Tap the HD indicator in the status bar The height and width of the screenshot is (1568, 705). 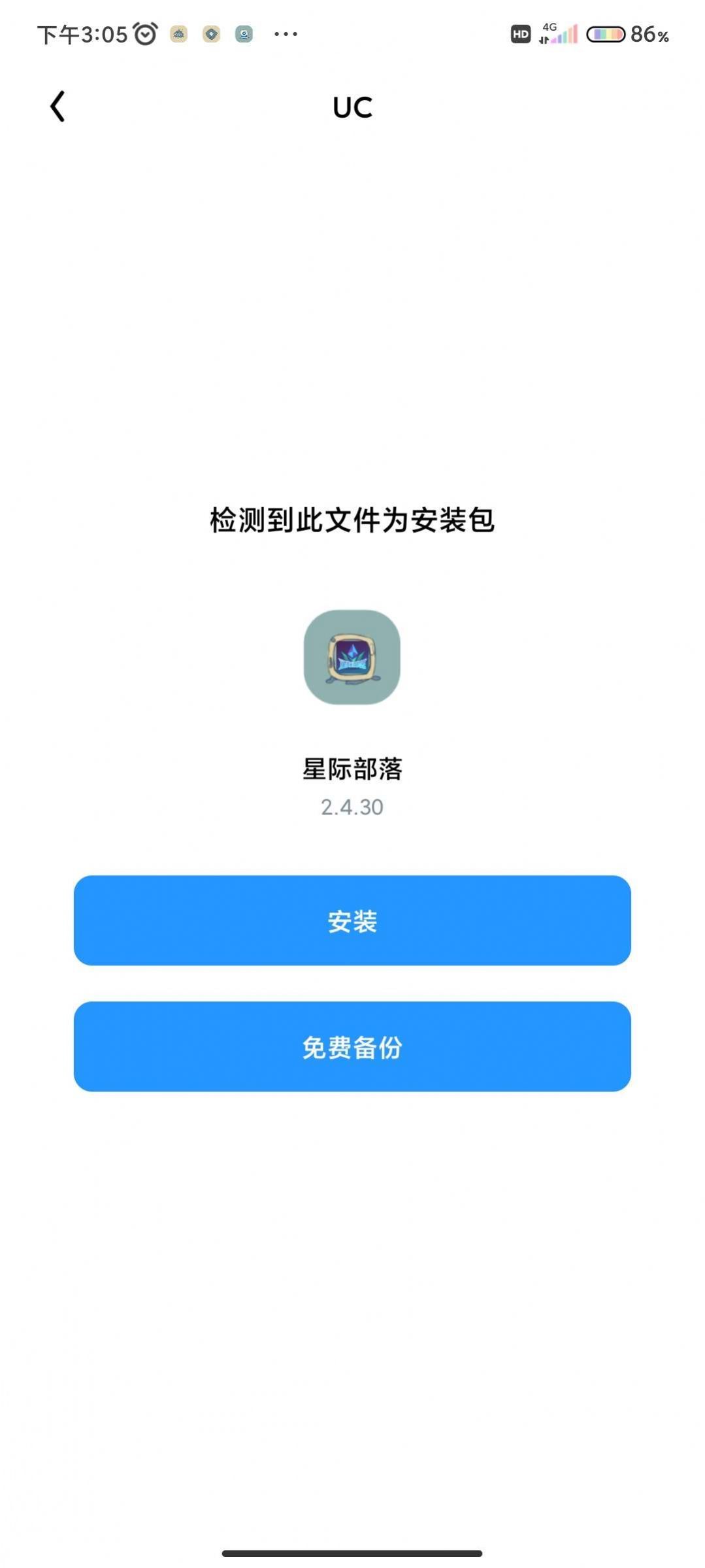[x=519, y=33]
